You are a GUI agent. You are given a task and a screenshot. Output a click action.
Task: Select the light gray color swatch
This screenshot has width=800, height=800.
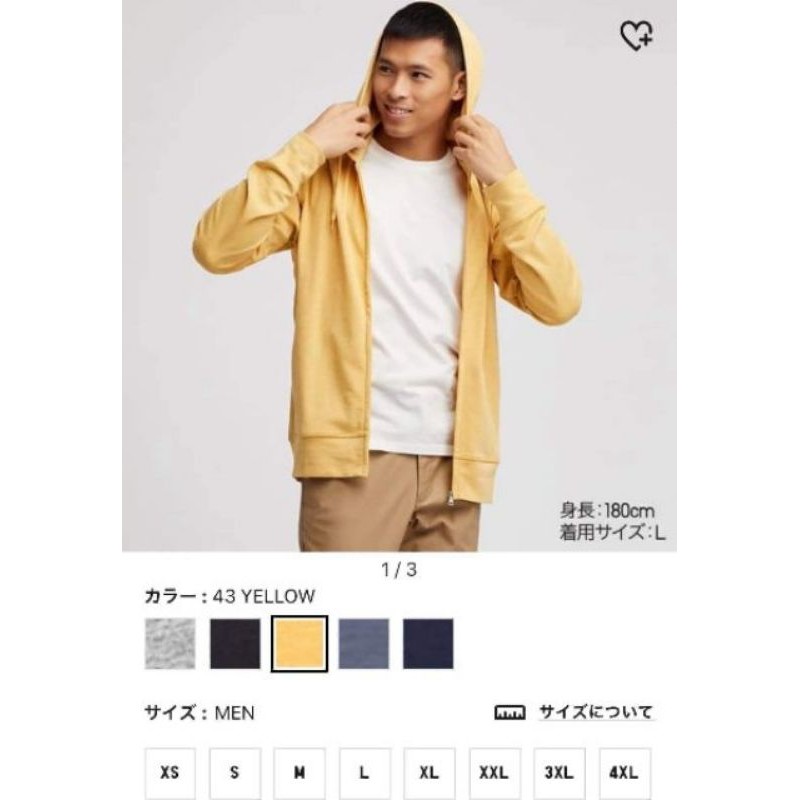tap(170, 643)
